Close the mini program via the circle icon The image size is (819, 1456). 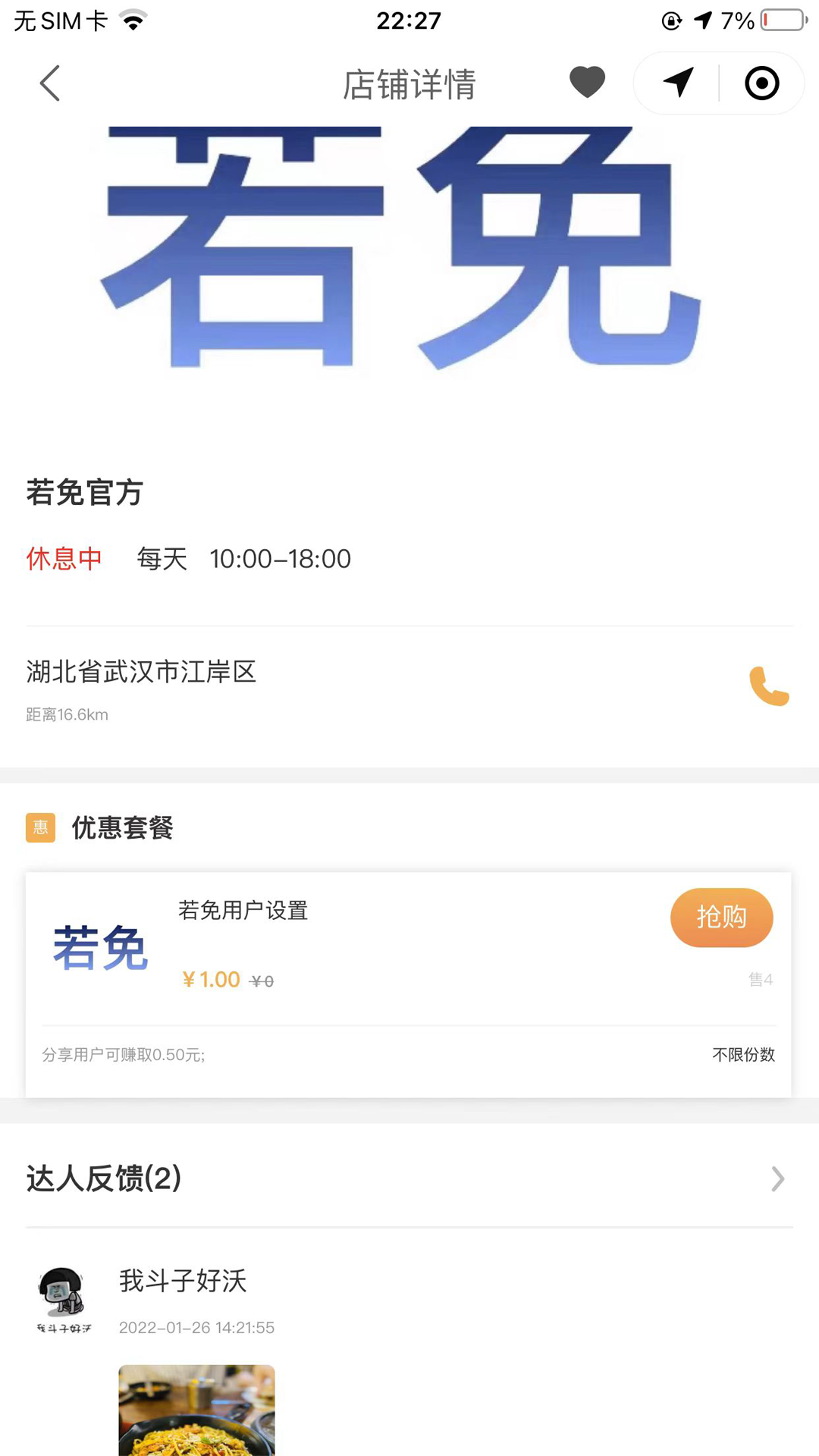(761, 83)
